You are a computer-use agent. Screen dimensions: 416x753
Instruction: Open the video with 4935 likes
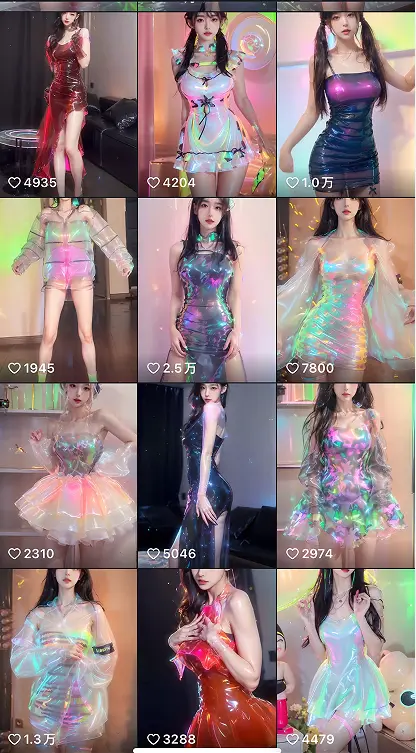68,104
